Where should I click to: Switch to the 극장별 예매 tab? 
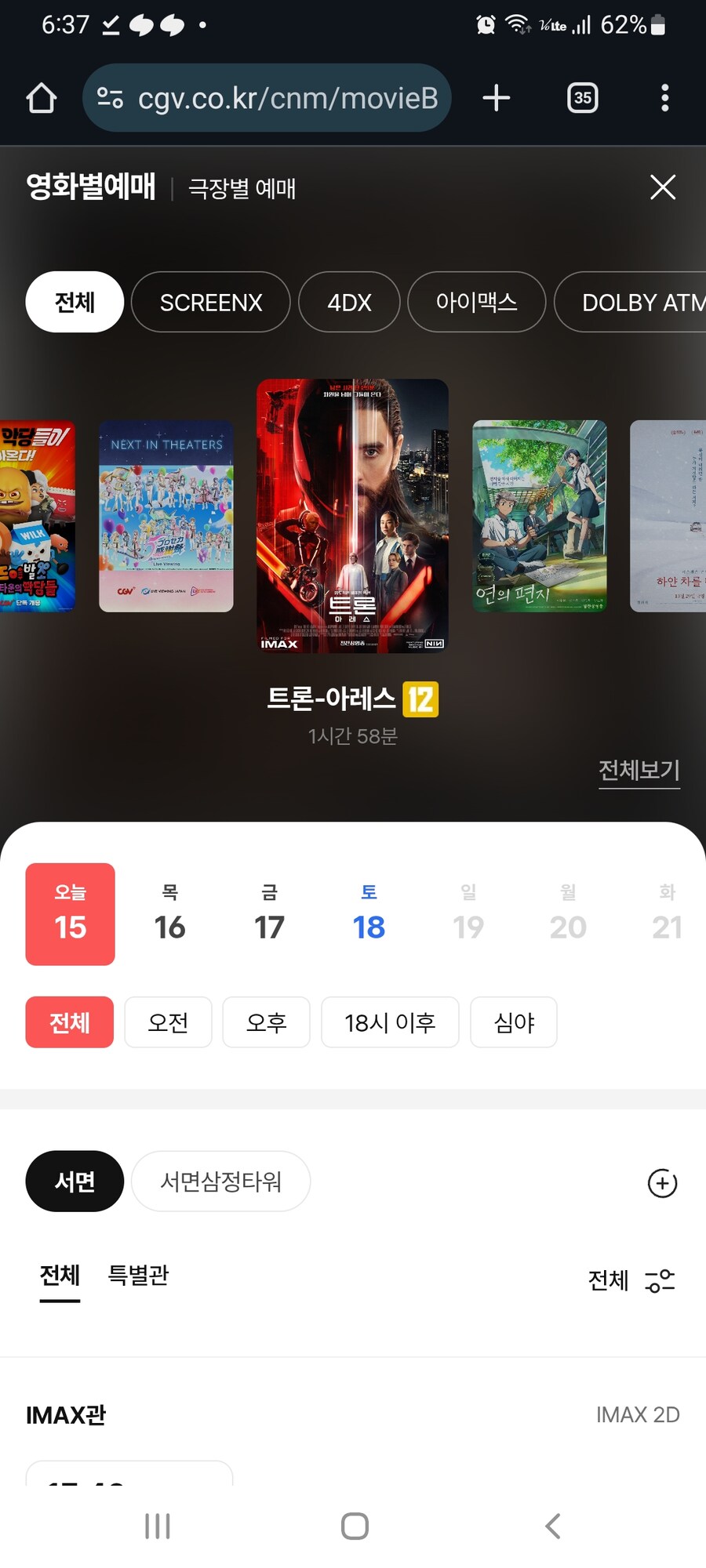(241, 188)
